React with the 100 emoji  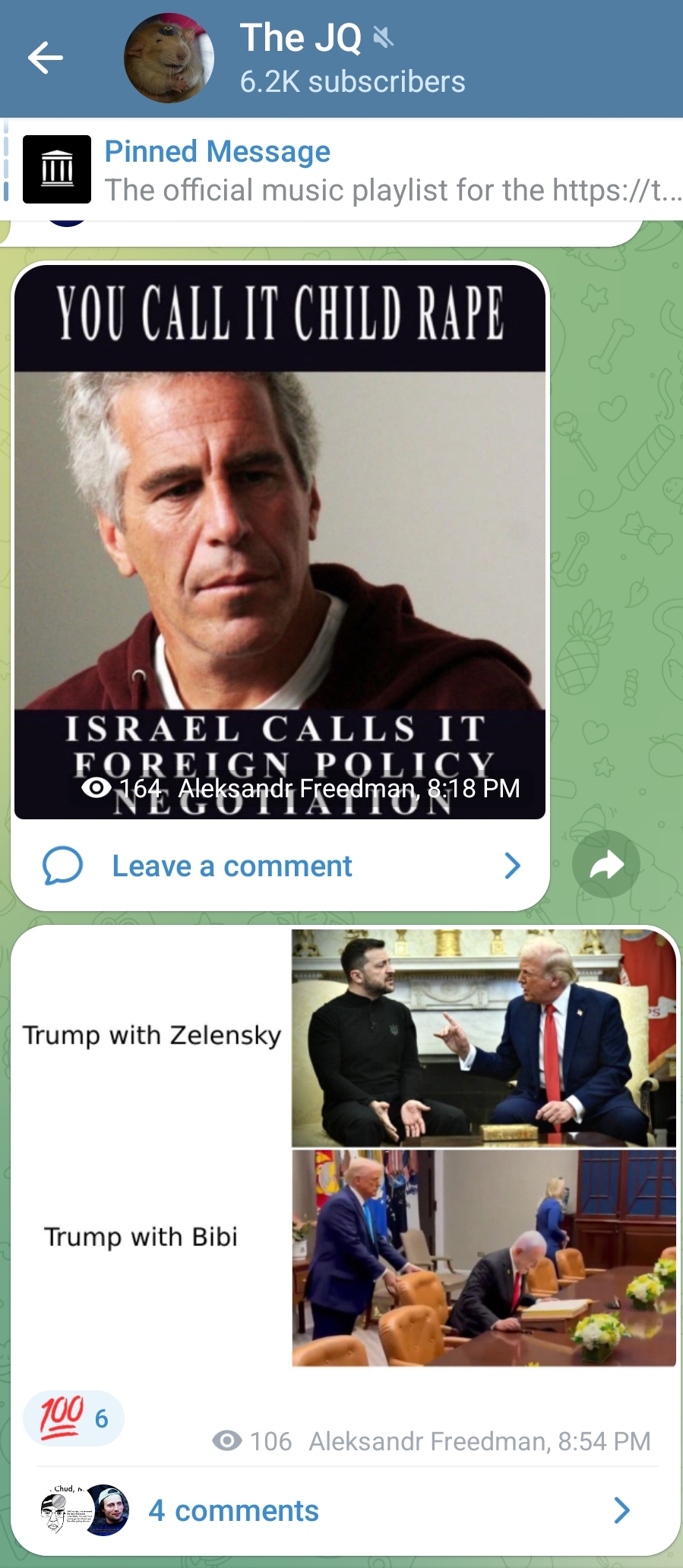(x=74, y=1418)
